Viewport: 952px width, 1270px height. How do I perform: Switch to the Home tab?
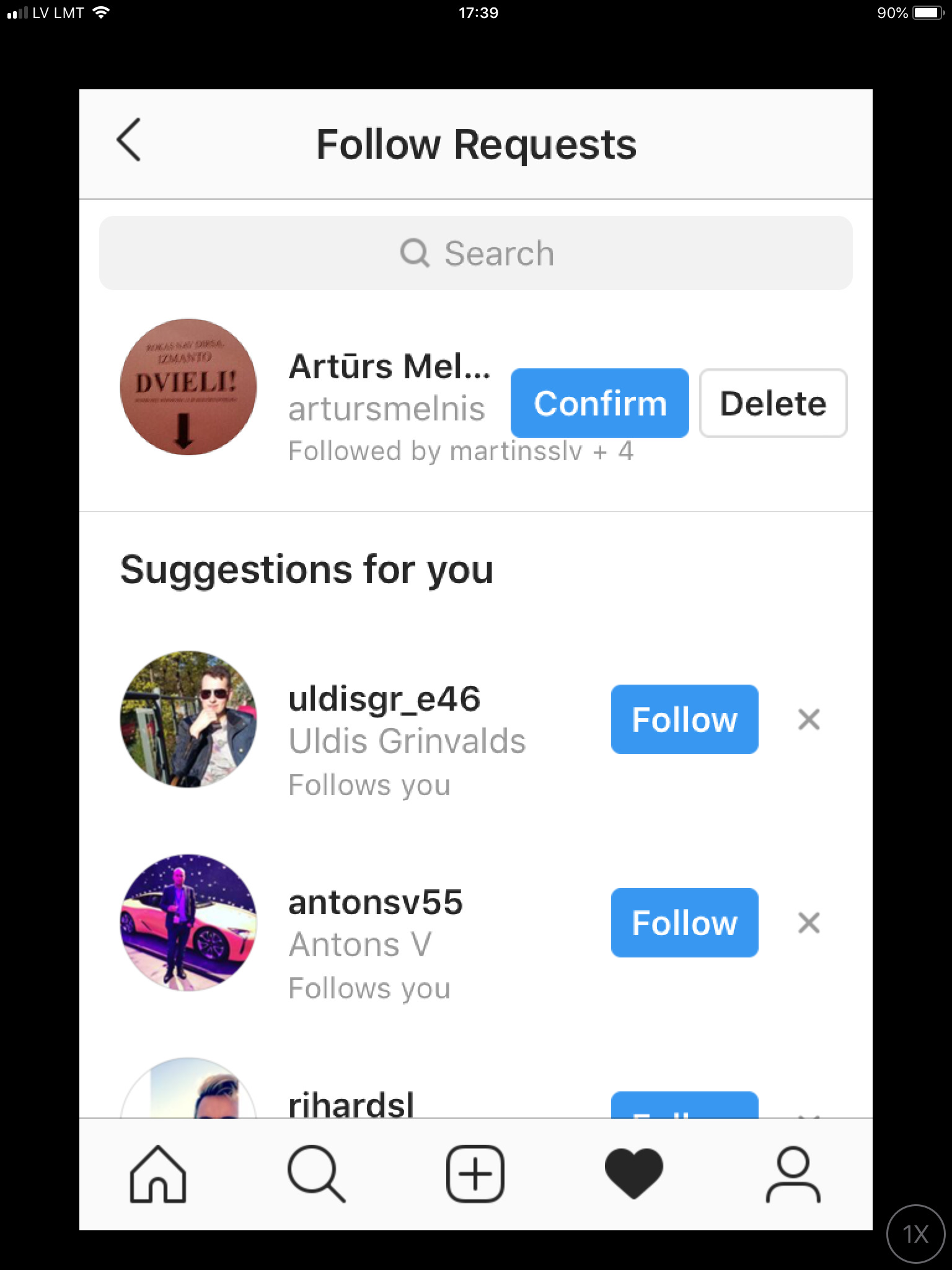point(158,1174)
